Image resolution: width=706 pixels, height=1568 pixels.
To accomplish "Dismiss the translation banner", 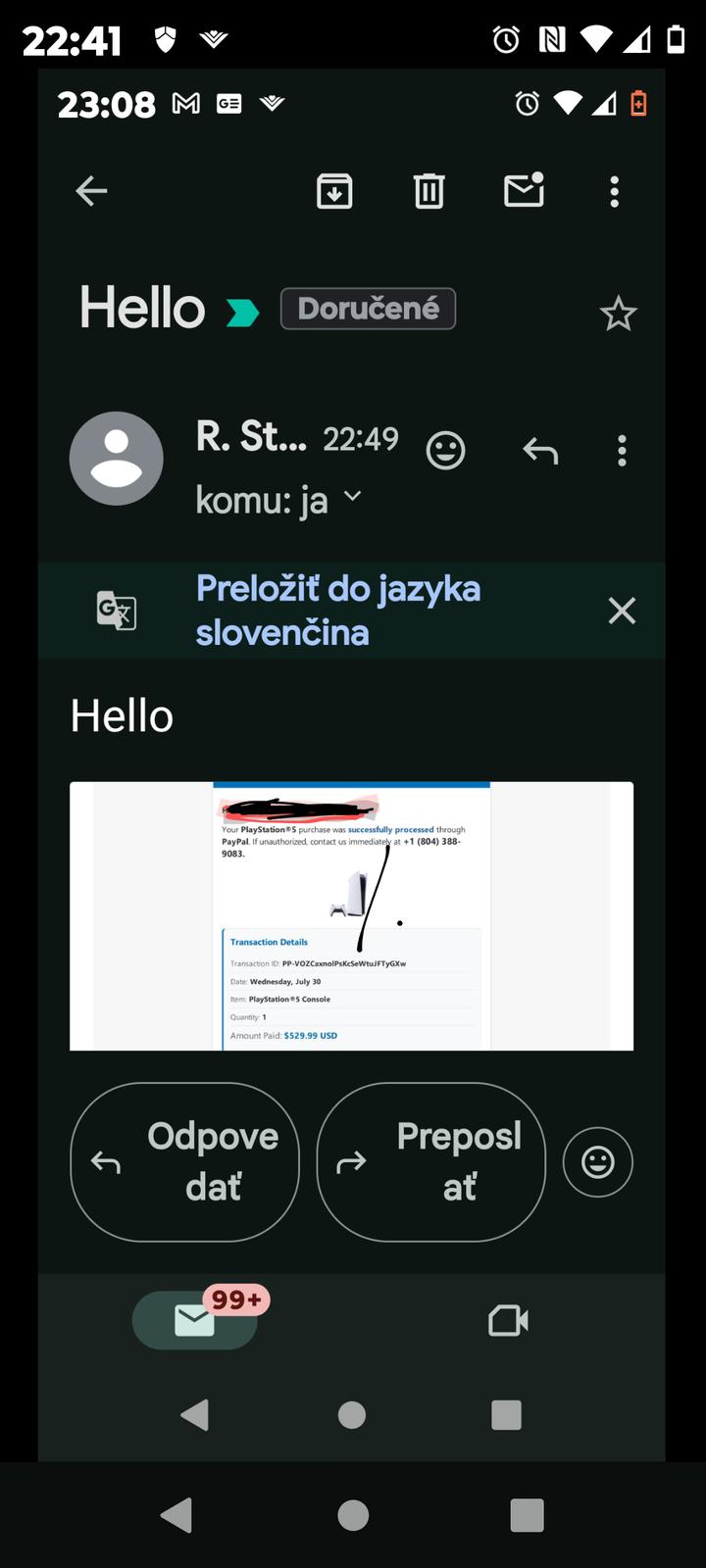I will [622, 611].
